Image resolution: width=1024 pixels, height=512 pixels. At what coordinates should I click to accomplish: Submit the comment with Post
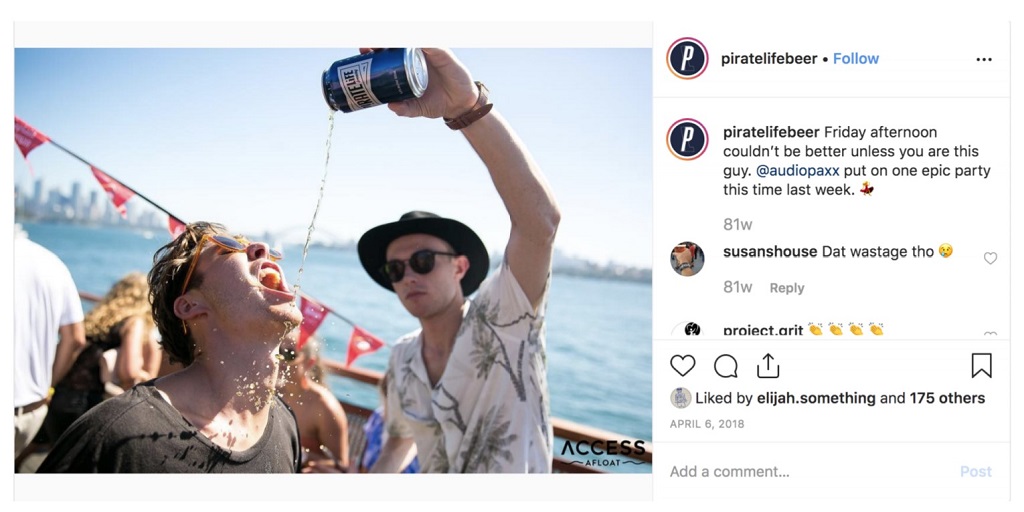975,471
